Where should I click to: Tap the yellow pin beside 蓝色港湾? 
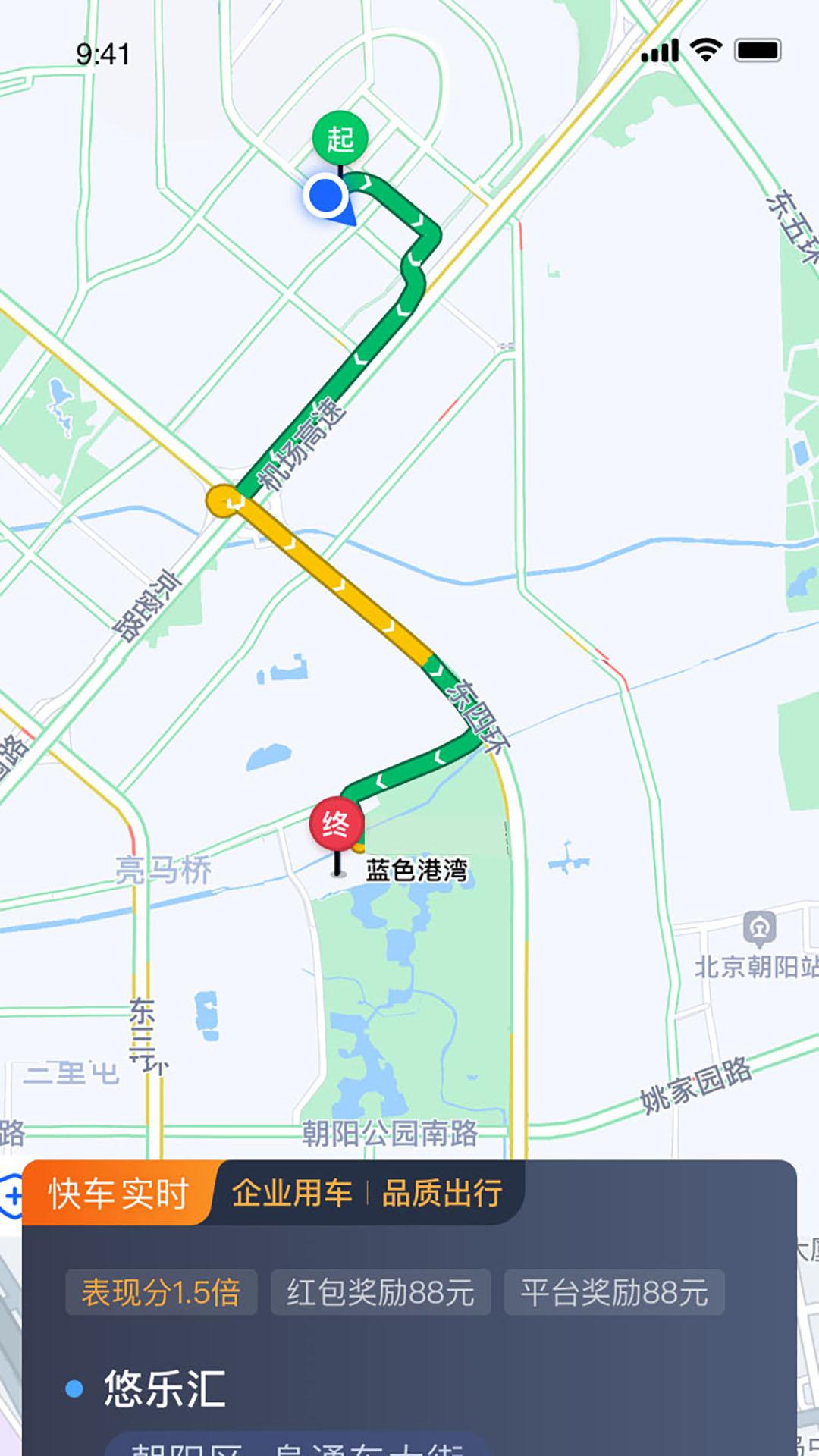(x=356, y=849)
